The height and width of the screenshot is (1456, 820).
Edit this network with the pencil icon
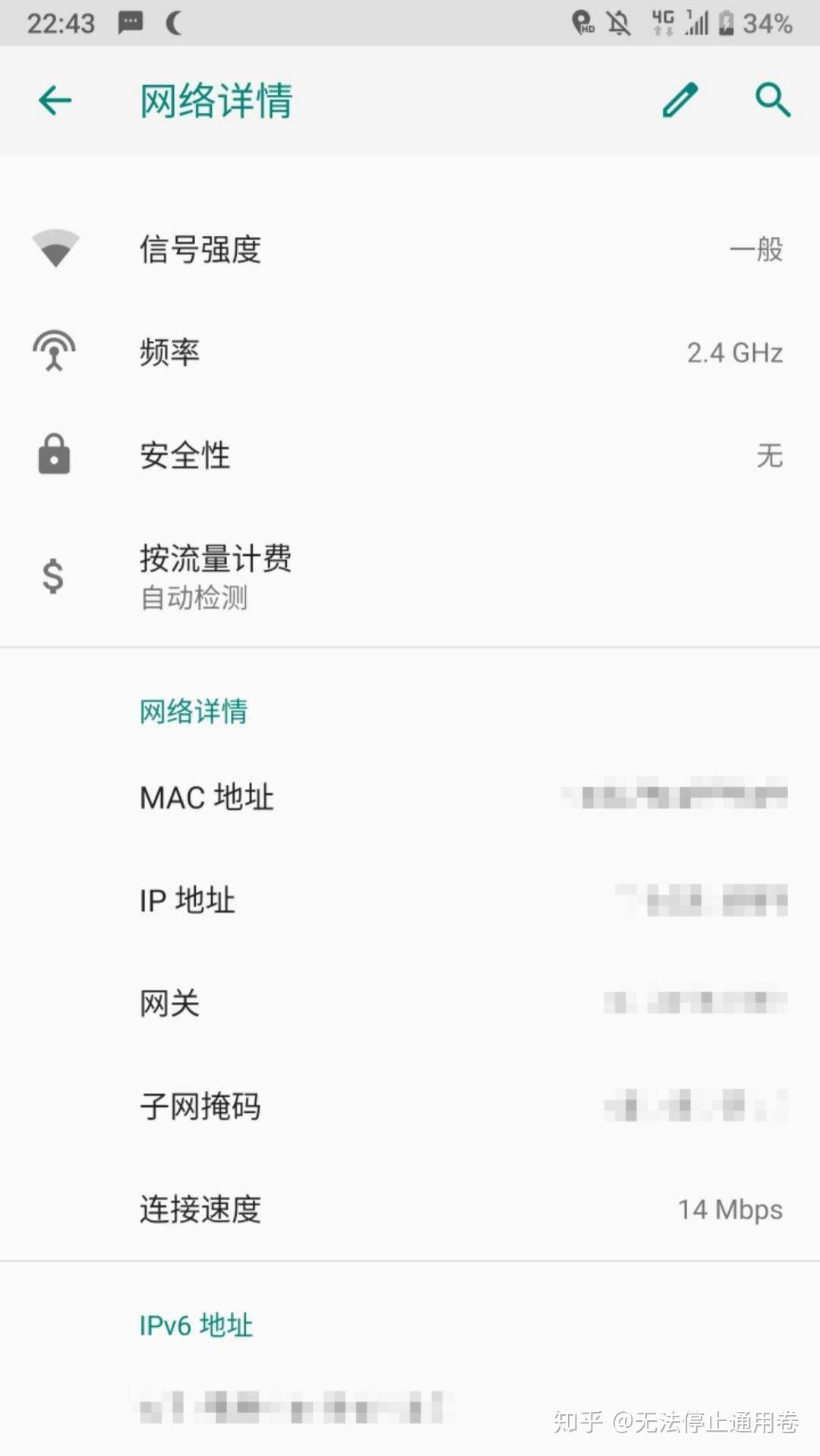[x=680, y=100]
